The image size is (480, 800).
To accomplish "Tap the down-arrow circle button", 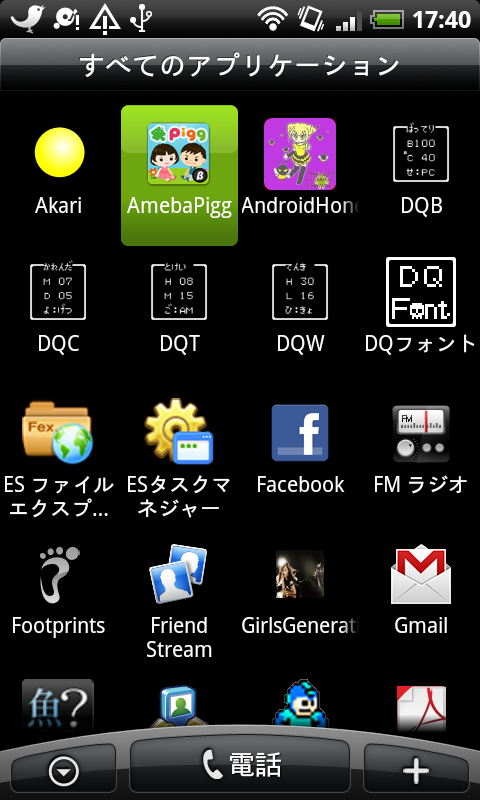I will [64, 770].
